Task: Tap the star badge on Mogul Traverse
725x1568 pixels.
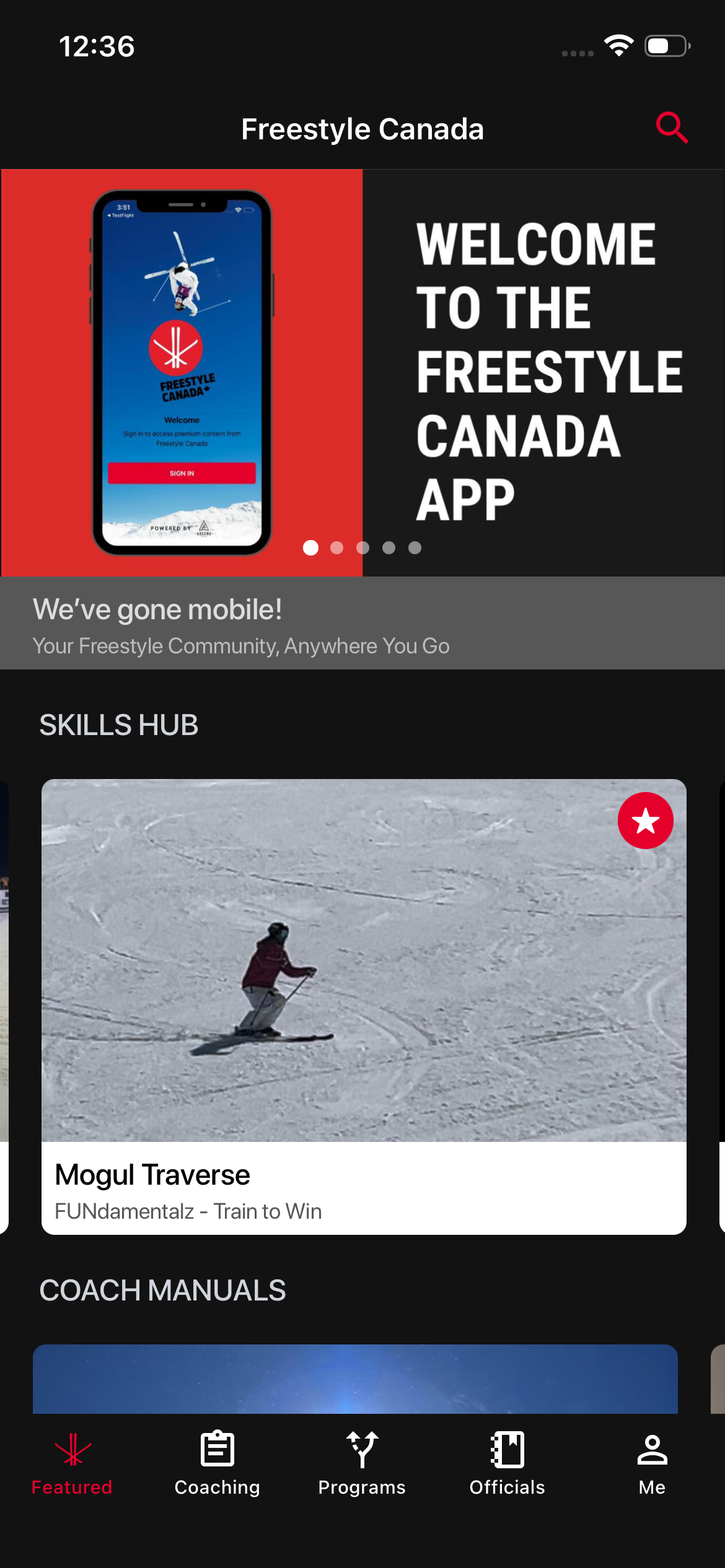Action: coord(645,821)
